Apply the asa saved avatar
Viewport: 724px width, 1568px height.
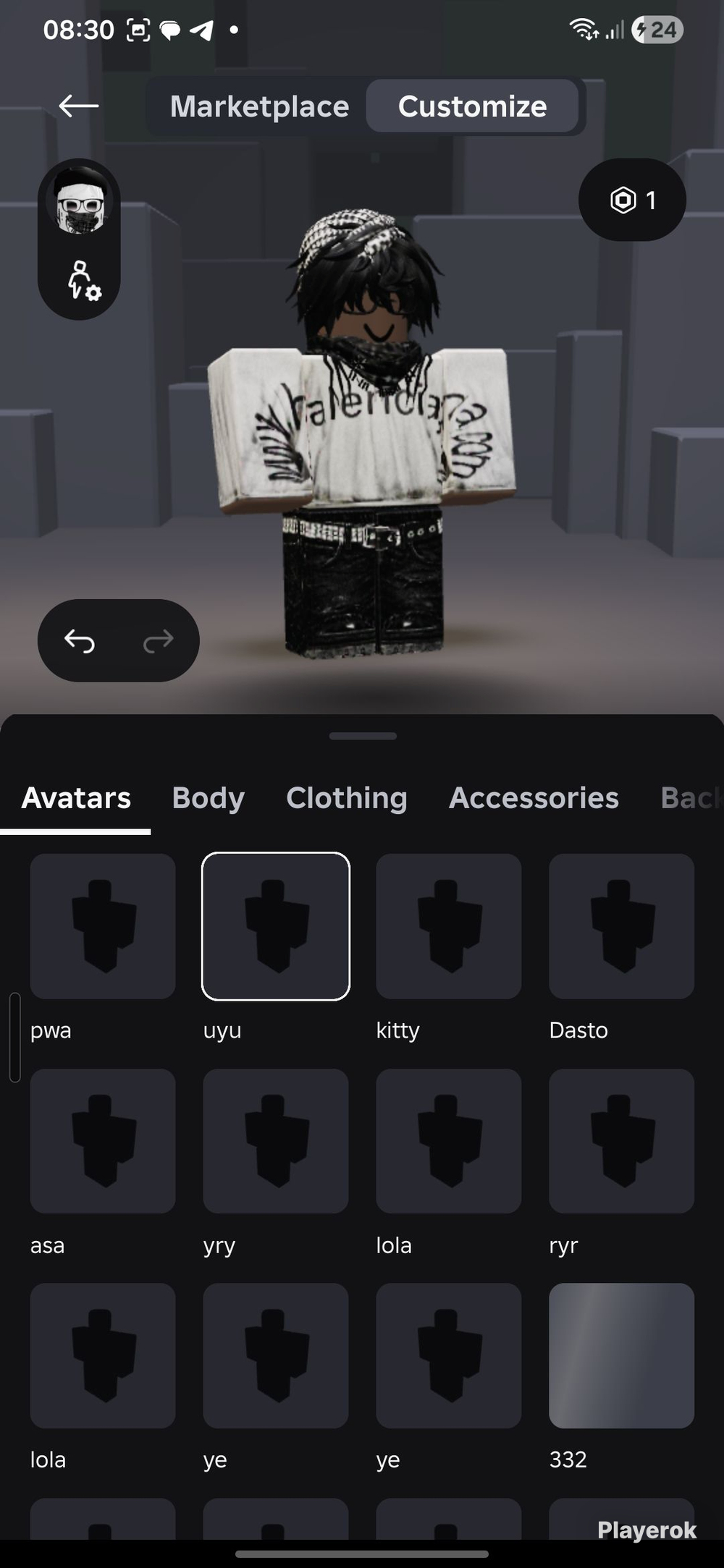pyautogui.click(x=103, y=1141)
